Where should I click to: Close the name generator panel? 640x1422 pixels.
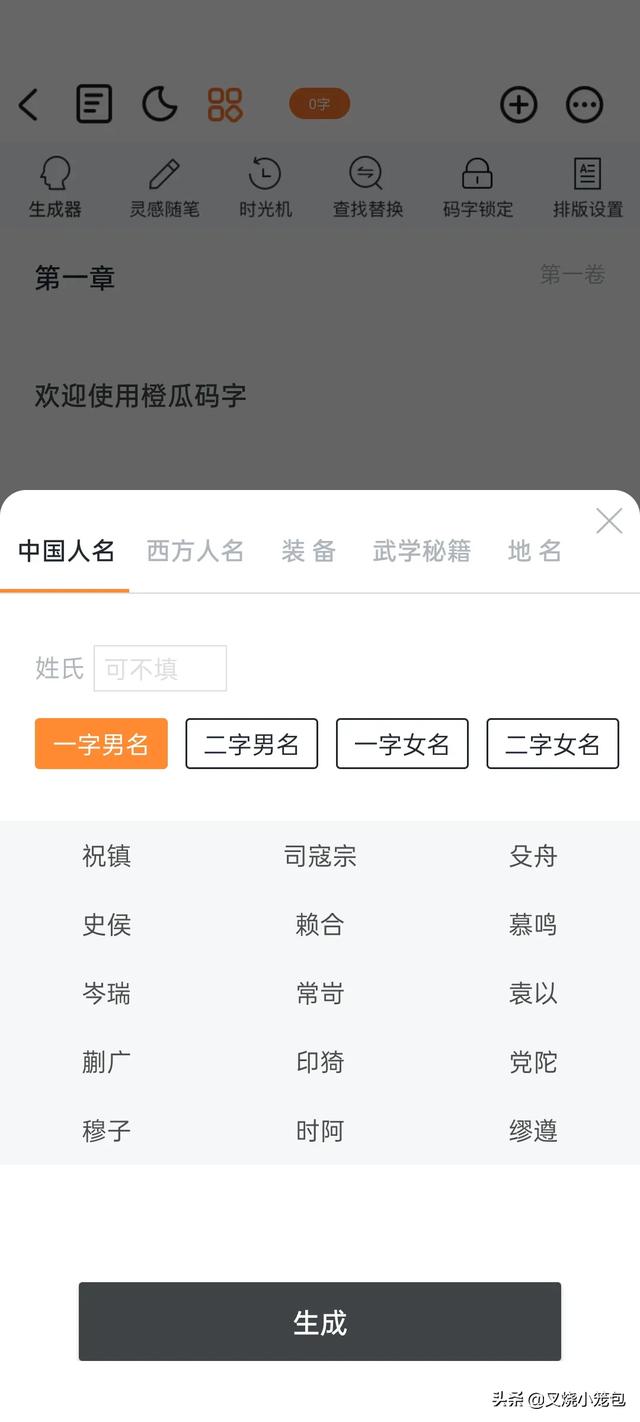[x=609, y=520]
